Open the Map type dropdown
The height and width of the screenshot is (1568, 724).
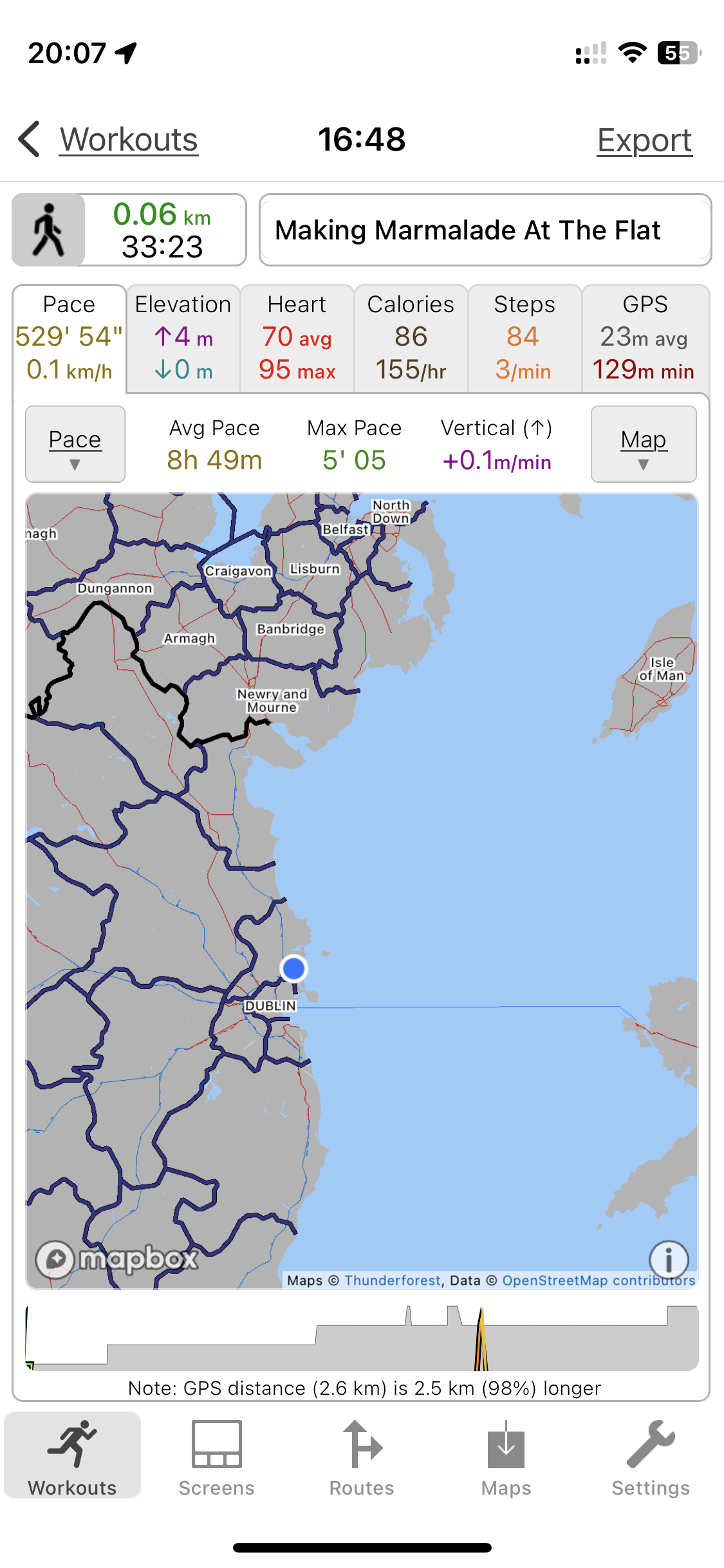pyautogui.click(x=643, y=444)
